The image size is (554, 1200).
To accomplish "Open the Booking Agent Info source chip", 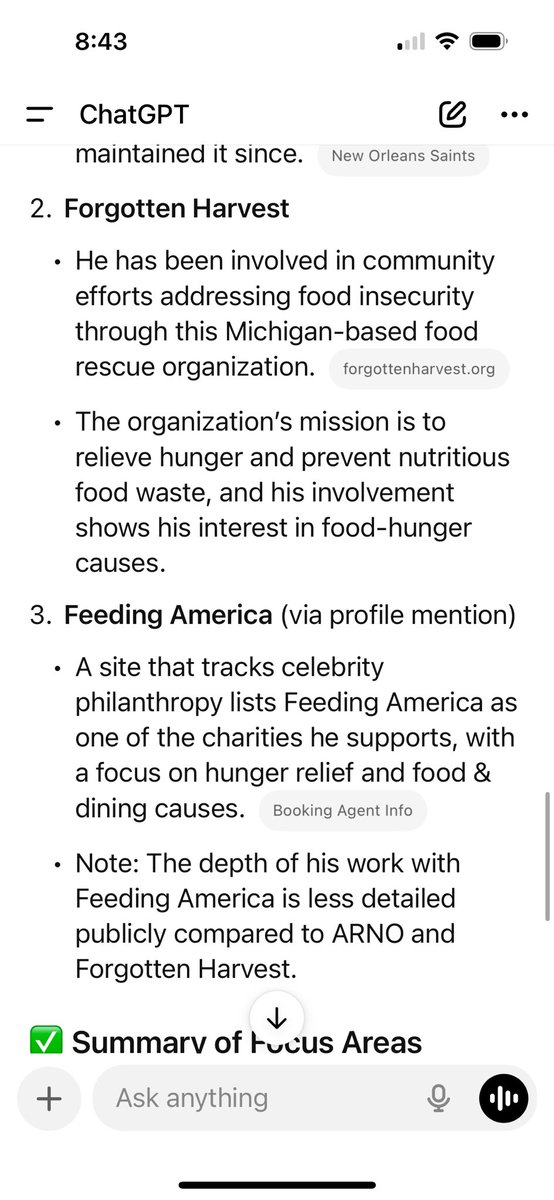I will (x=343, y=810).
